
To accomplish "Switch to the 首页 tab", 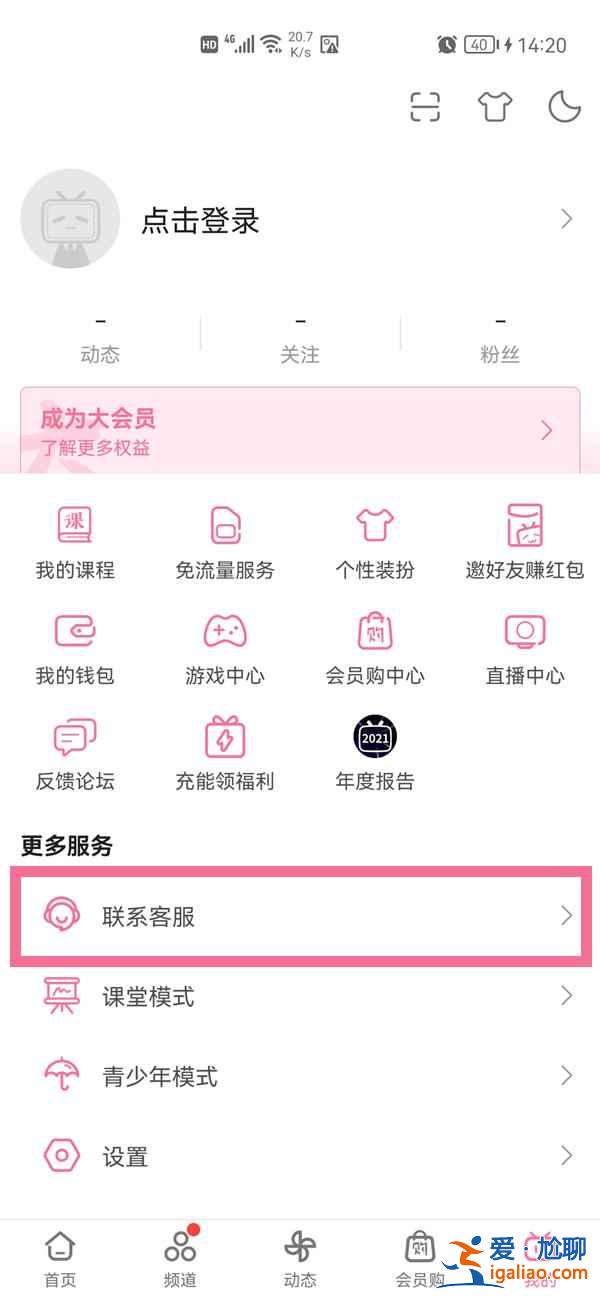I will (60, 1259).
